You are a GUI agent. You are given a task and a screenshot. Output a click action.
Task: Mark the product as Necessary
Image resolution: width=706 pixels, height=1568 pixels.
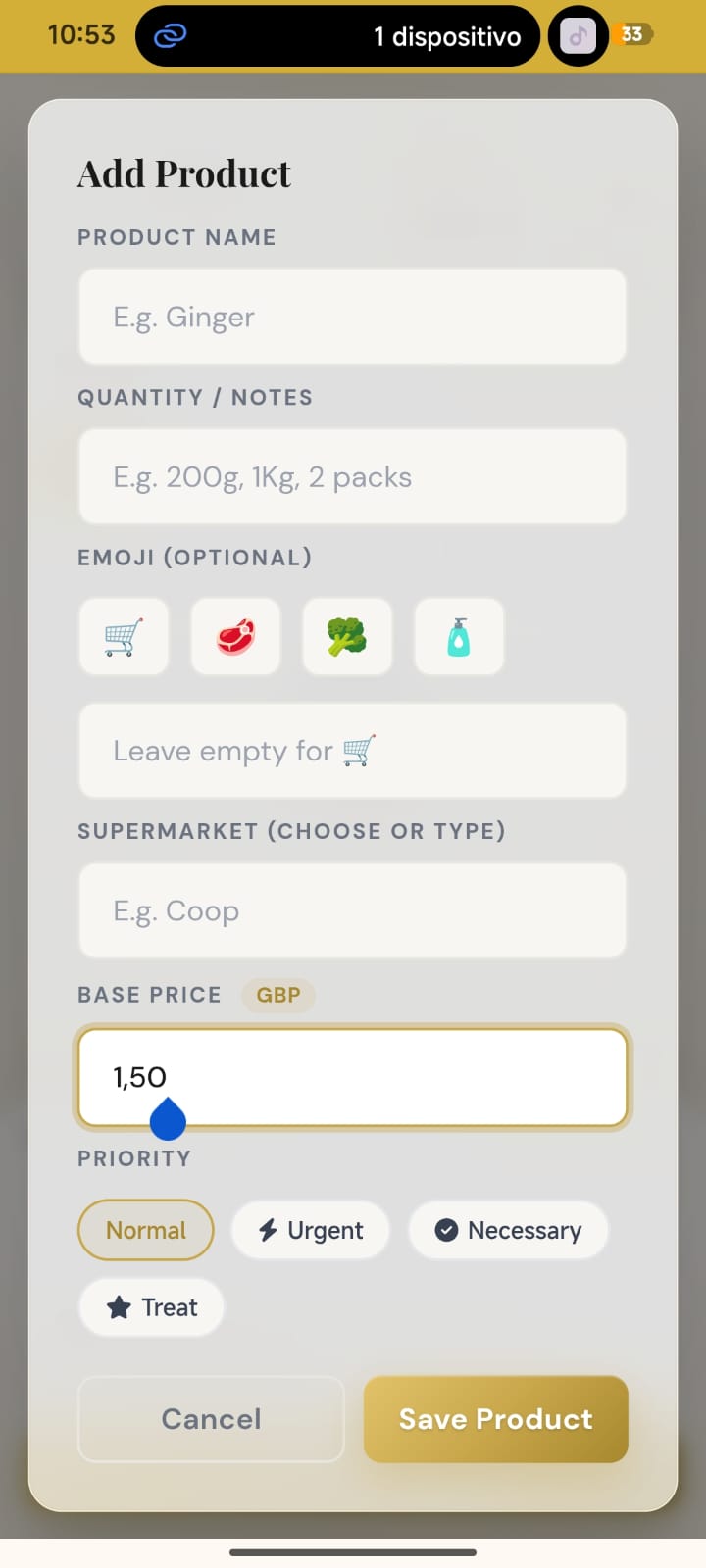pyautogui.click(x=508, y=1230)
